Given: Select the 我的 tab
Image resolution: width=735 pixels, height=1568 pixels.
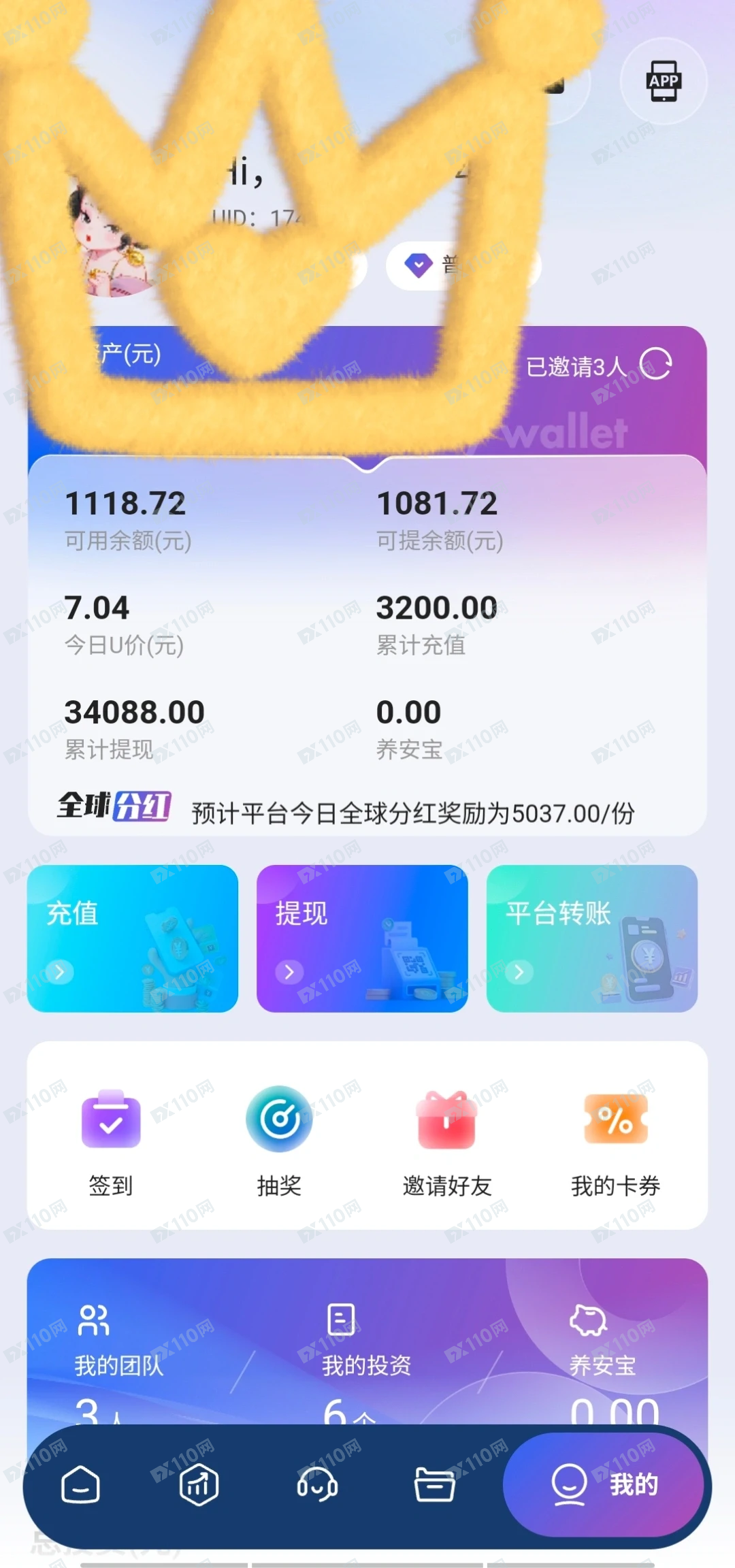Looking at the screenshot, I should coord(604,1484).
